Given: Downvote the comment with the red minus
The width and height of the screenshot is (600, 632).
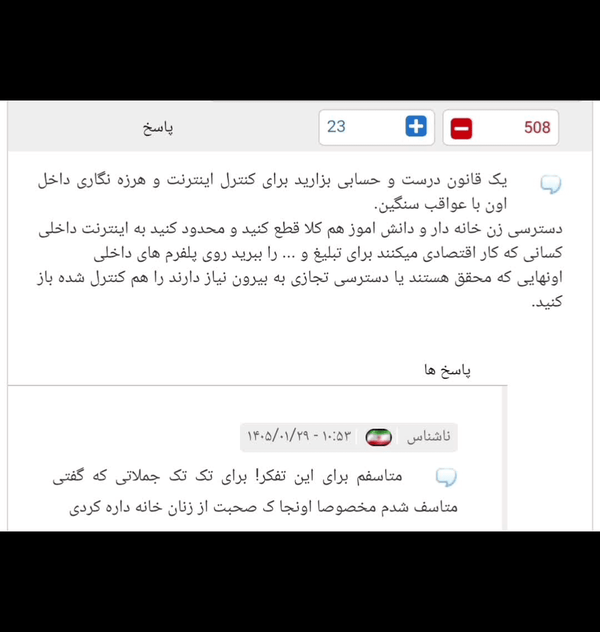Looking at the screenshot, I should pos(461,129).
